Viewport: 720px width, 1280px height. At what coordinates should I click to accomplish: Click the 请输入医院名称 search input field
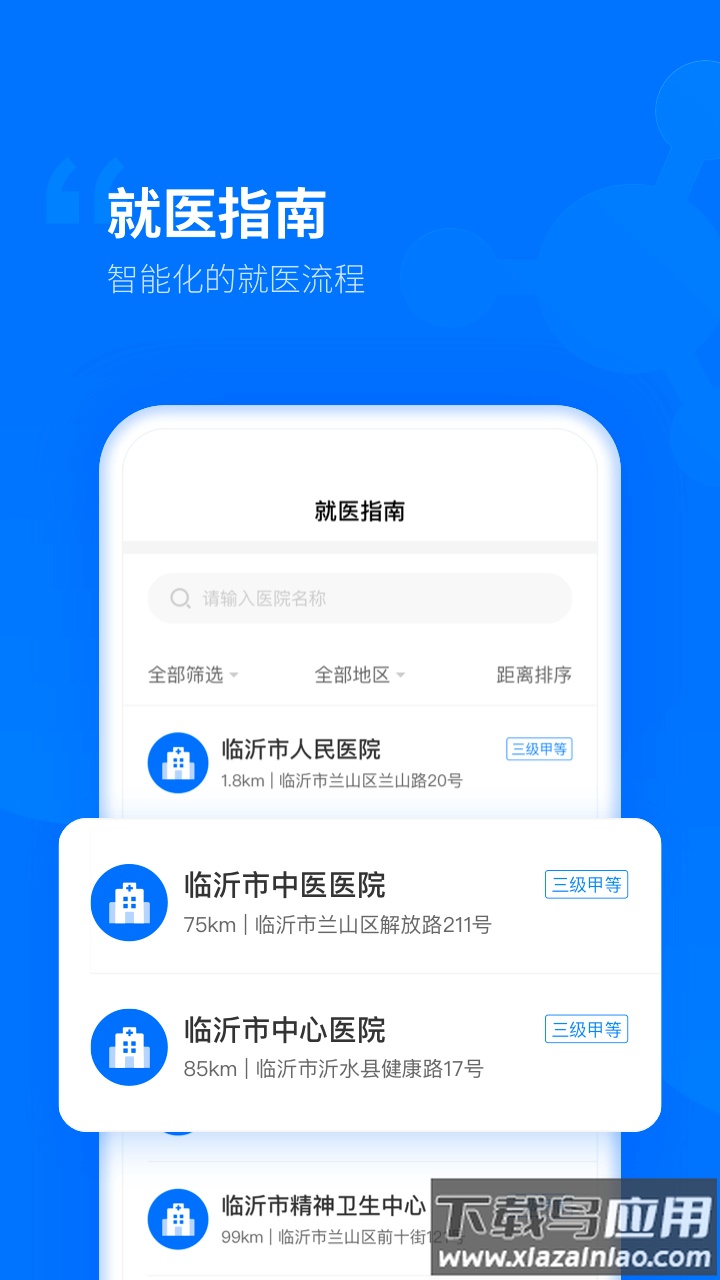click(360, 598)
